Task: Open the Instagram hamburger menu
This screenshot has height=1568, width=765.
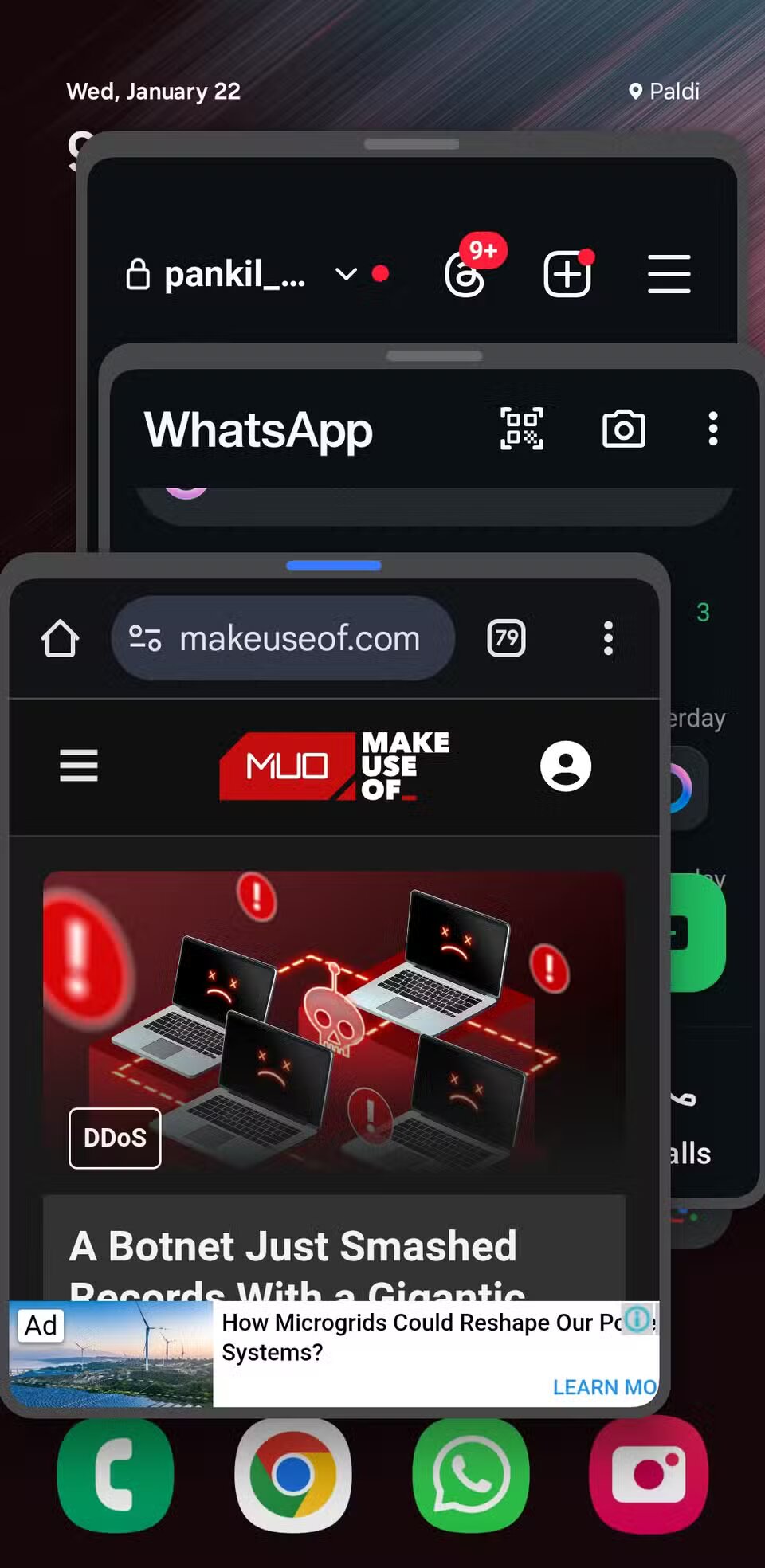Action: (x=669, y=274)
